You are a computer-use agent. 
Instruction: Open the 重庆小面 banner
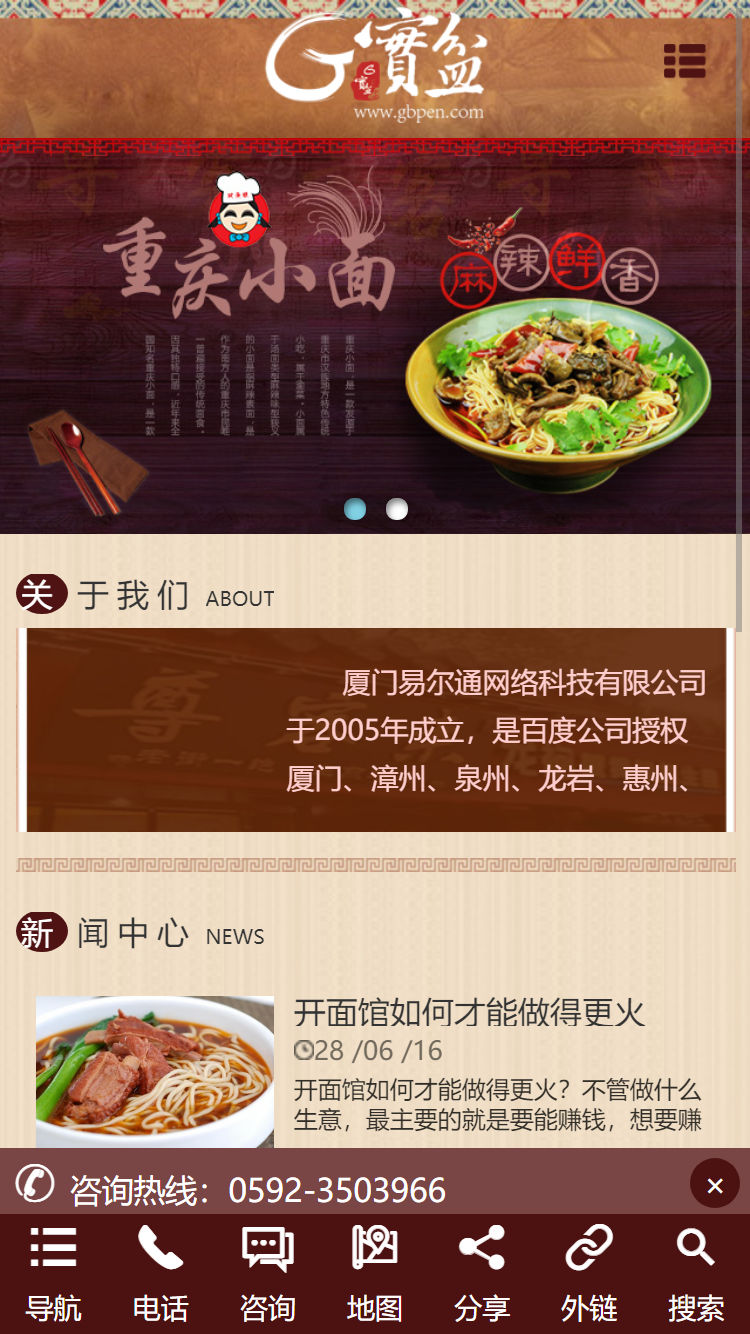click(x=375, y=340)
